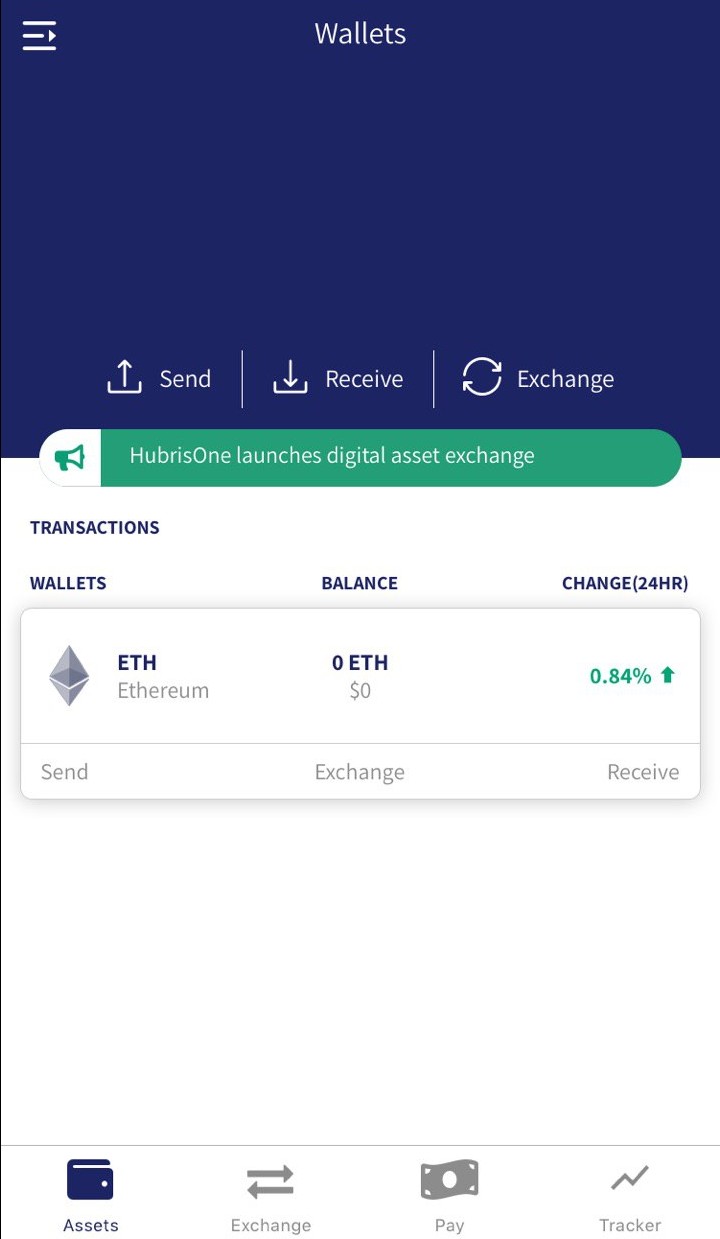Open the side drawer menu
This screenshot has width=720, height=1239.
coord(40,35)
